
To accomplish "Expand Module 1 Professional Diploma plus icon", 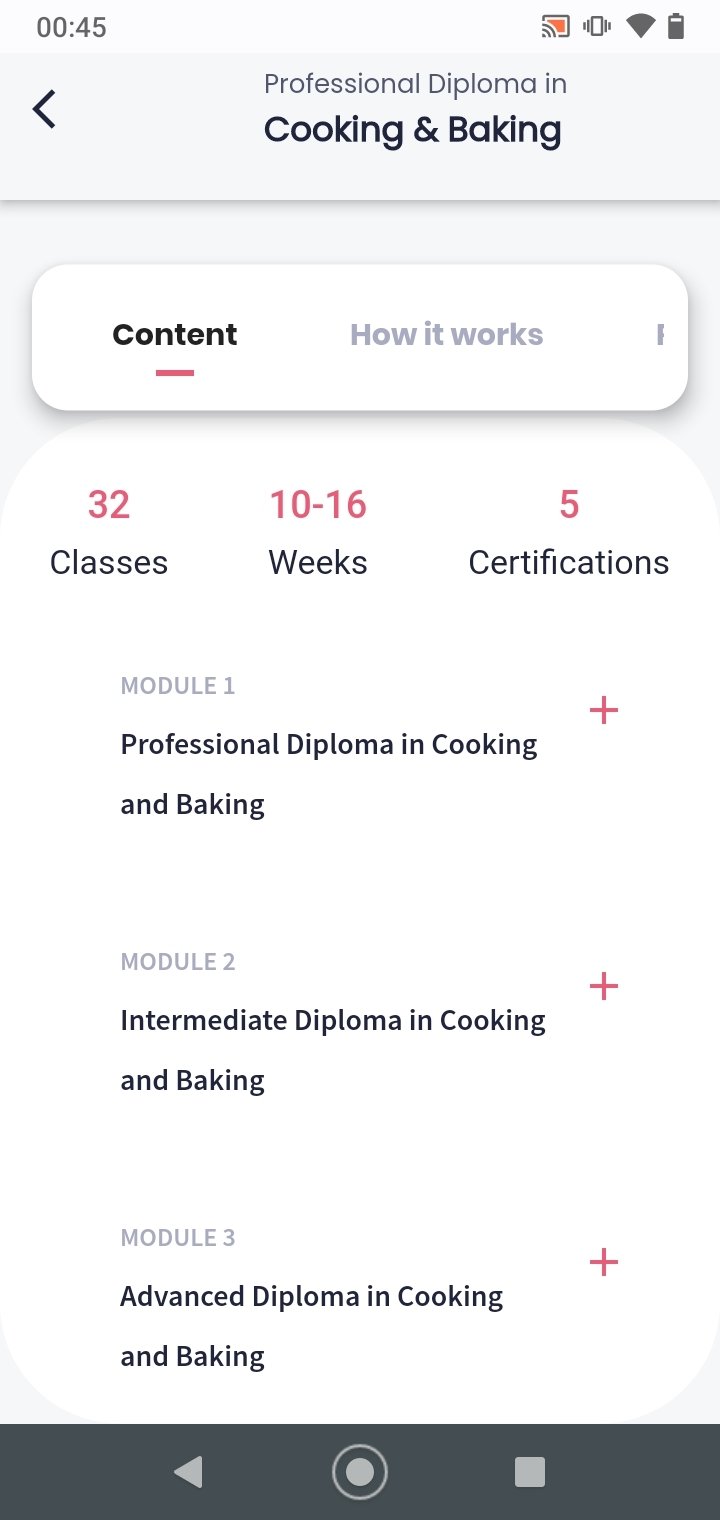I will (x=604, y=711).
